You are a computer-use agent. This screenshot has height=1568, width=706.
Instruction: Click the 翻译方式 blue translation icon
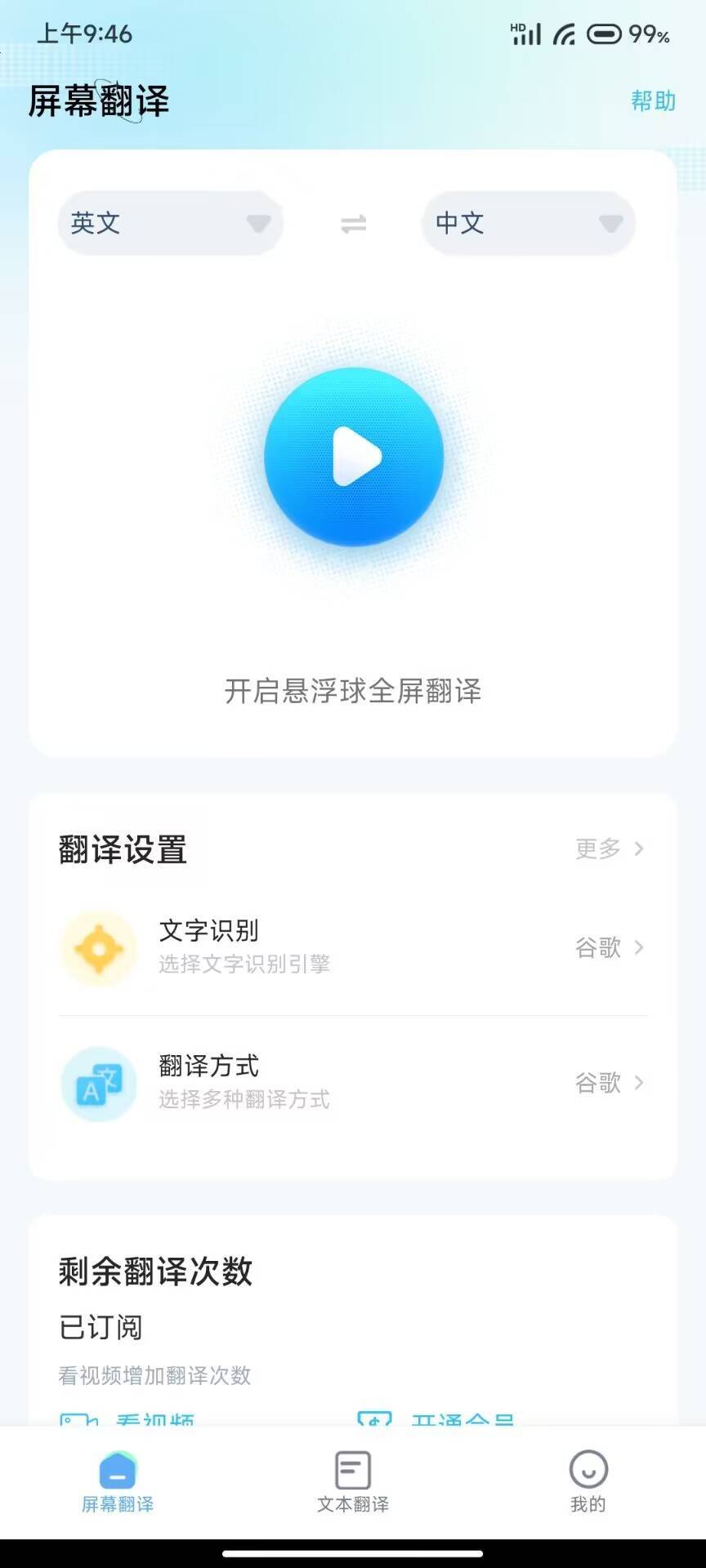click(x=98, y=1084)
